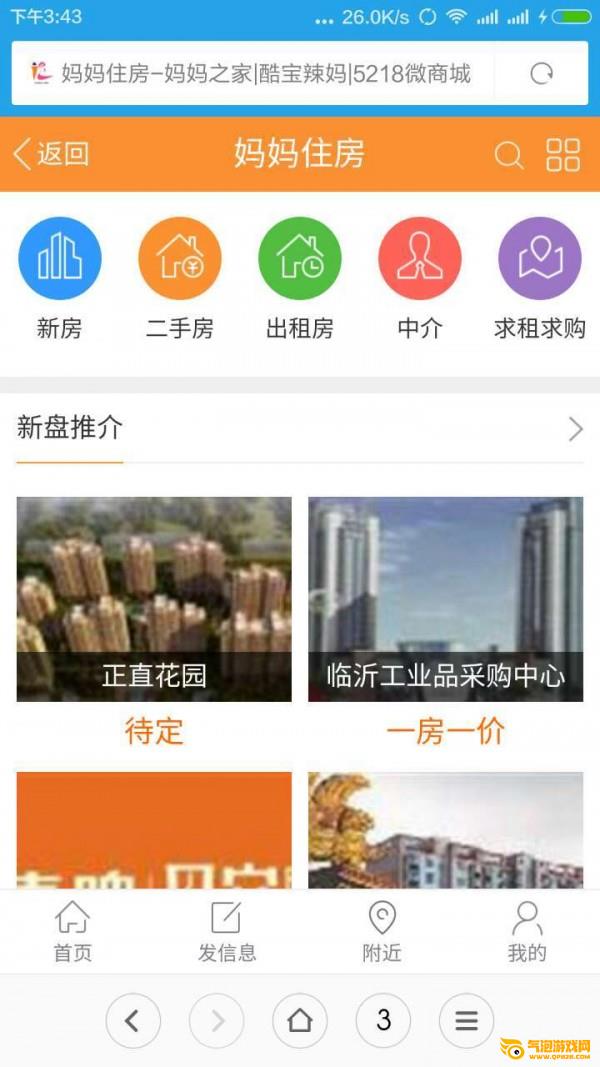Open the browser hamburger menu
600x1067 pixels.
click(466, 1020)
